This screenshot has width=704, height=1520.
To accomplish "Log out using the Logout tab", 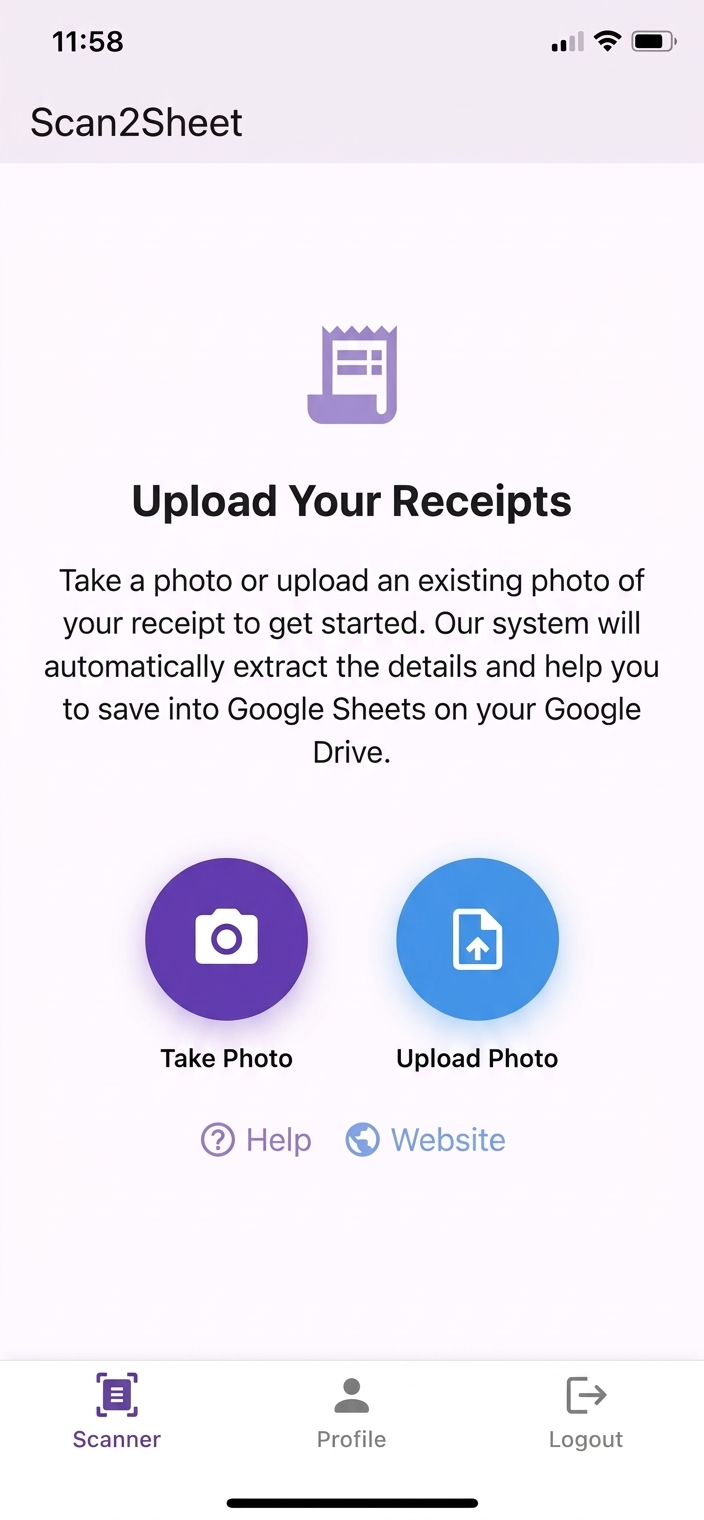I will pos(586,1412).
